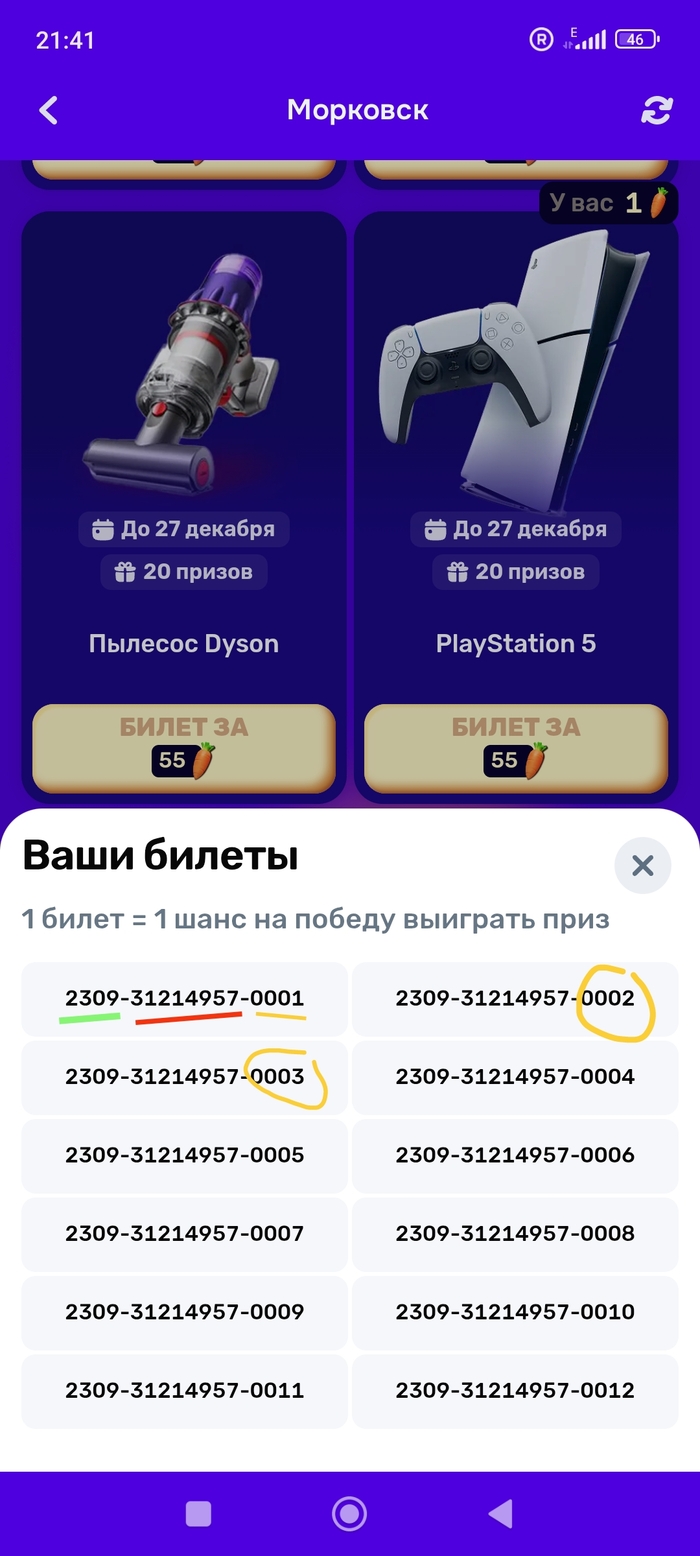Tap the system home button
The height and width of the screenshot is (1556, 700).
click(x=349, y=1514)
